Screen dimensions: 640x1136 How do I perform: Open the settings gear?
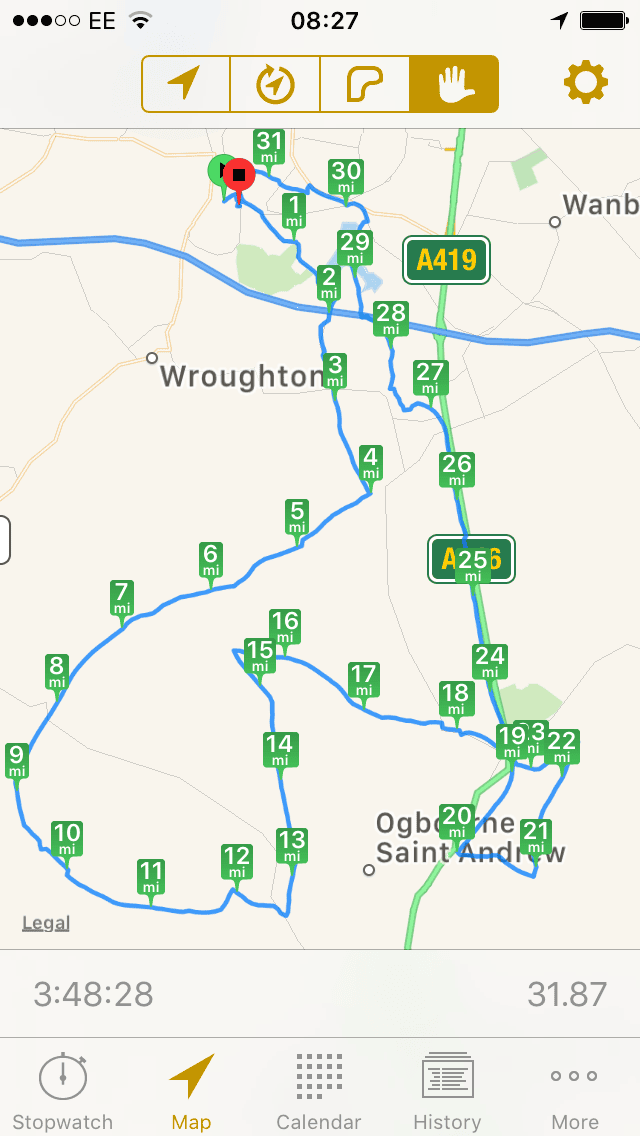click(586, 83)
